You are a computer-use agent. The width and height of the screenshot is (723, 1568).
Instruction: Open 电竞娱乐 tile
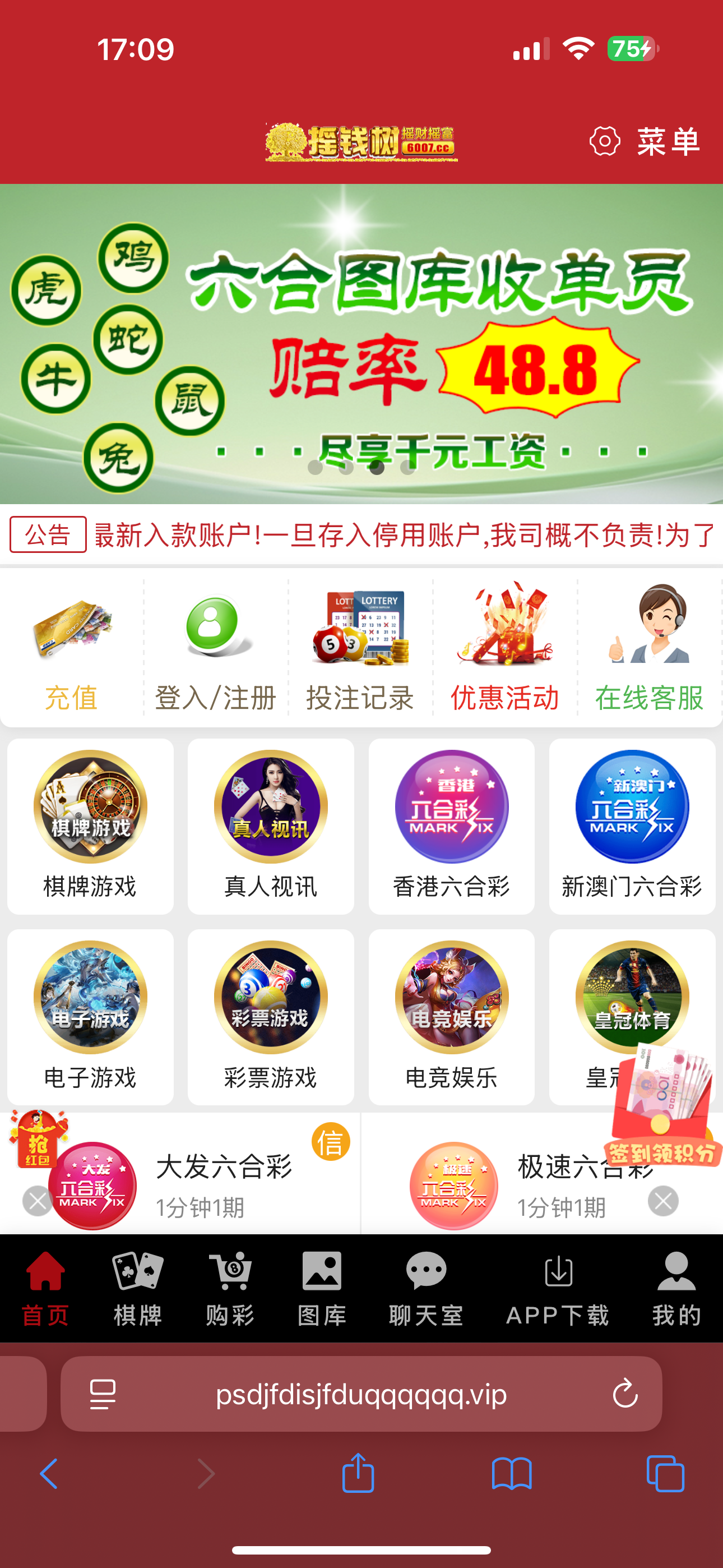click(452, 1017)
